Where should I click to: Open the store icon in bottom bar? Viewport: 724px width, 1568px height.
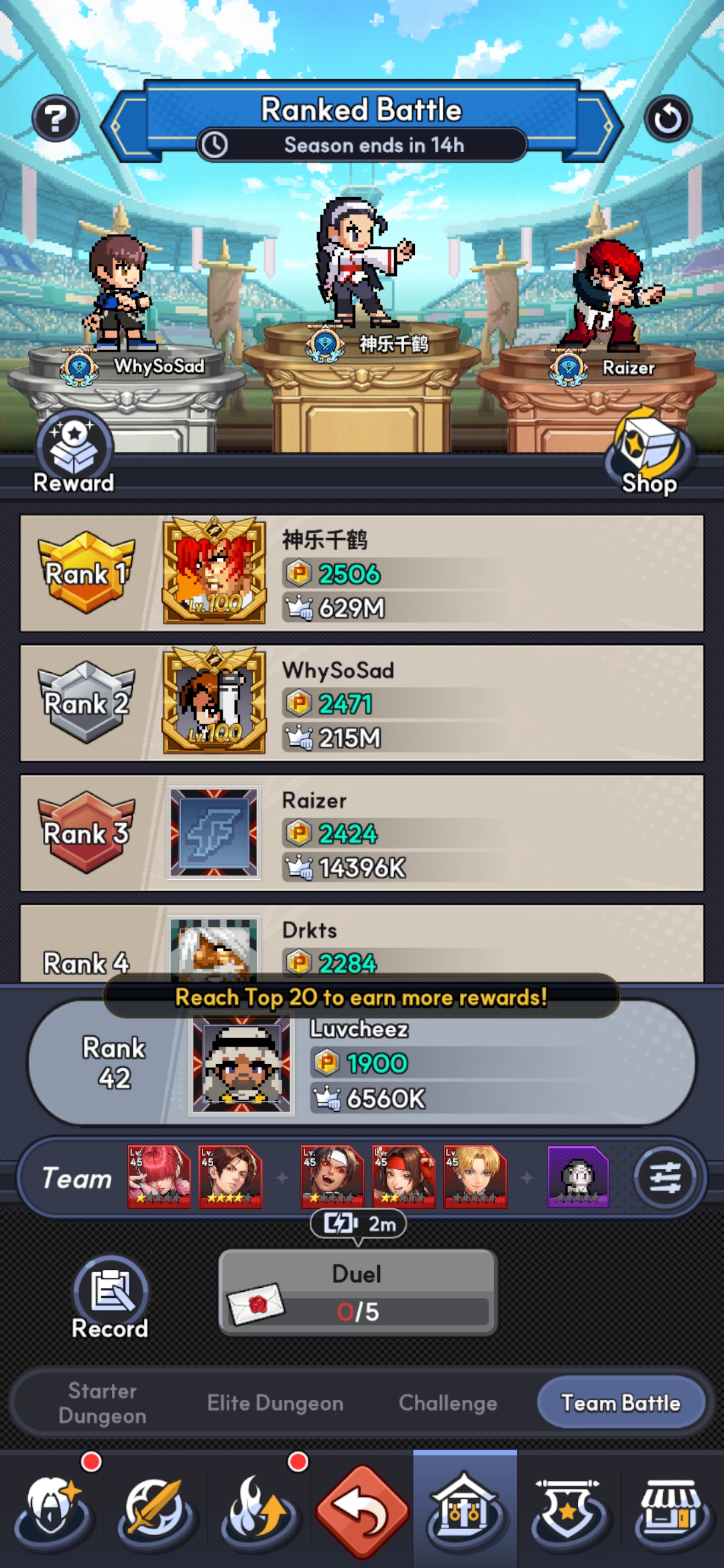672,1511
